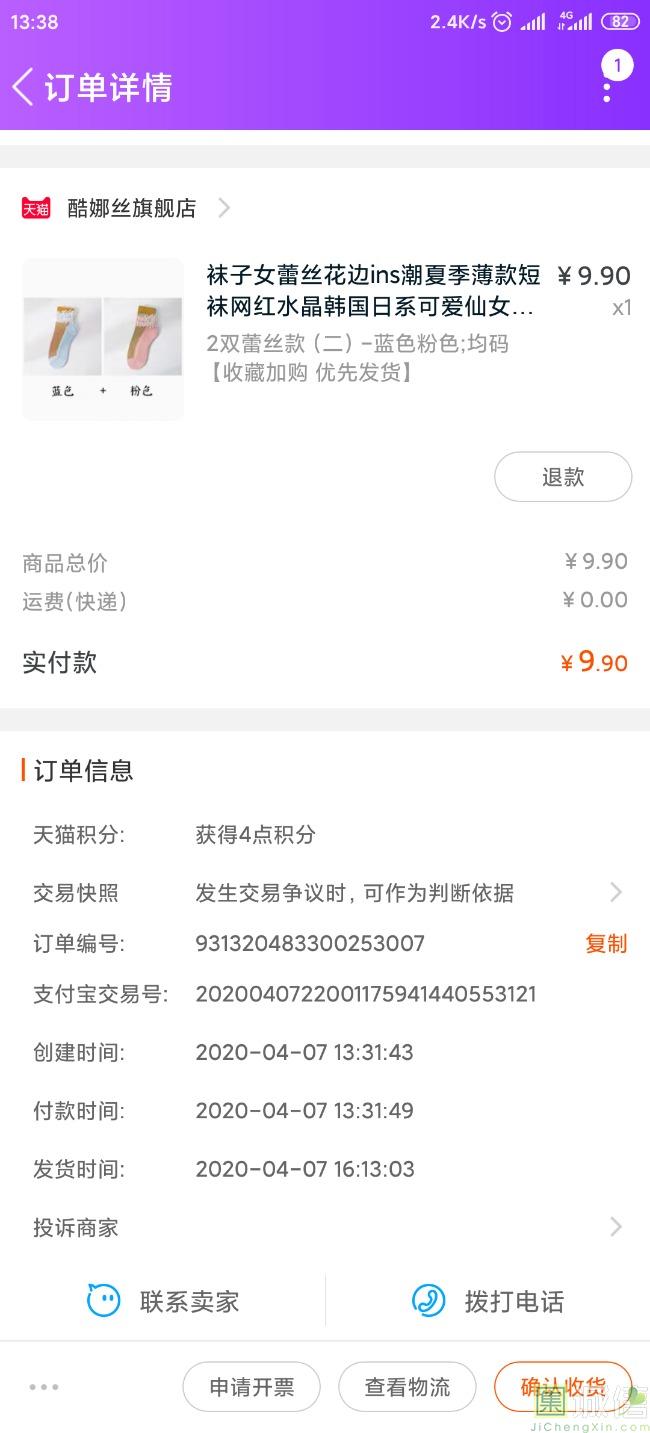The image size is (650, 1433).
Task: Open the three-dot overflow menu
Action: (607, 89)
